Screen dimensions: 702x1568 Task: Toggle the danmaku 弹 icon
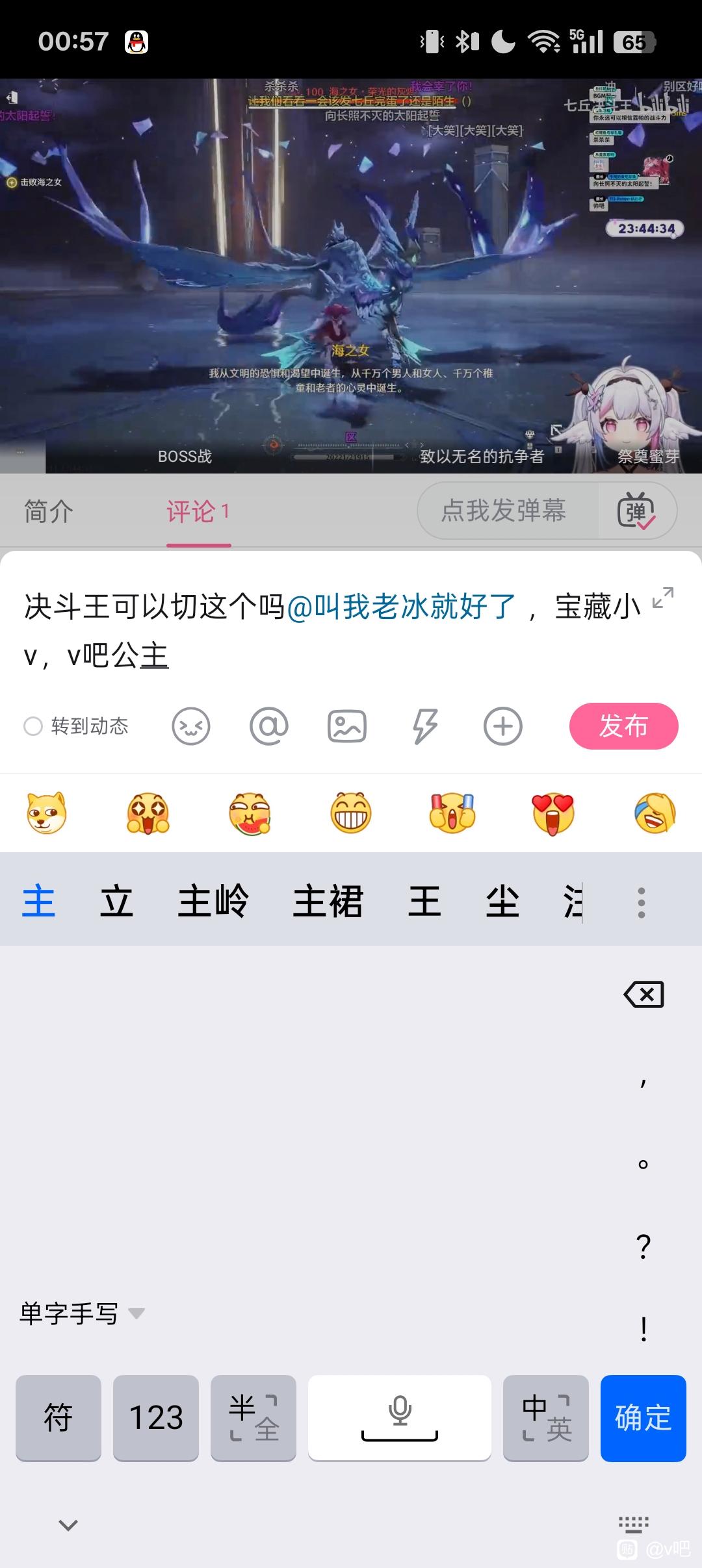(x=636, y=511)
